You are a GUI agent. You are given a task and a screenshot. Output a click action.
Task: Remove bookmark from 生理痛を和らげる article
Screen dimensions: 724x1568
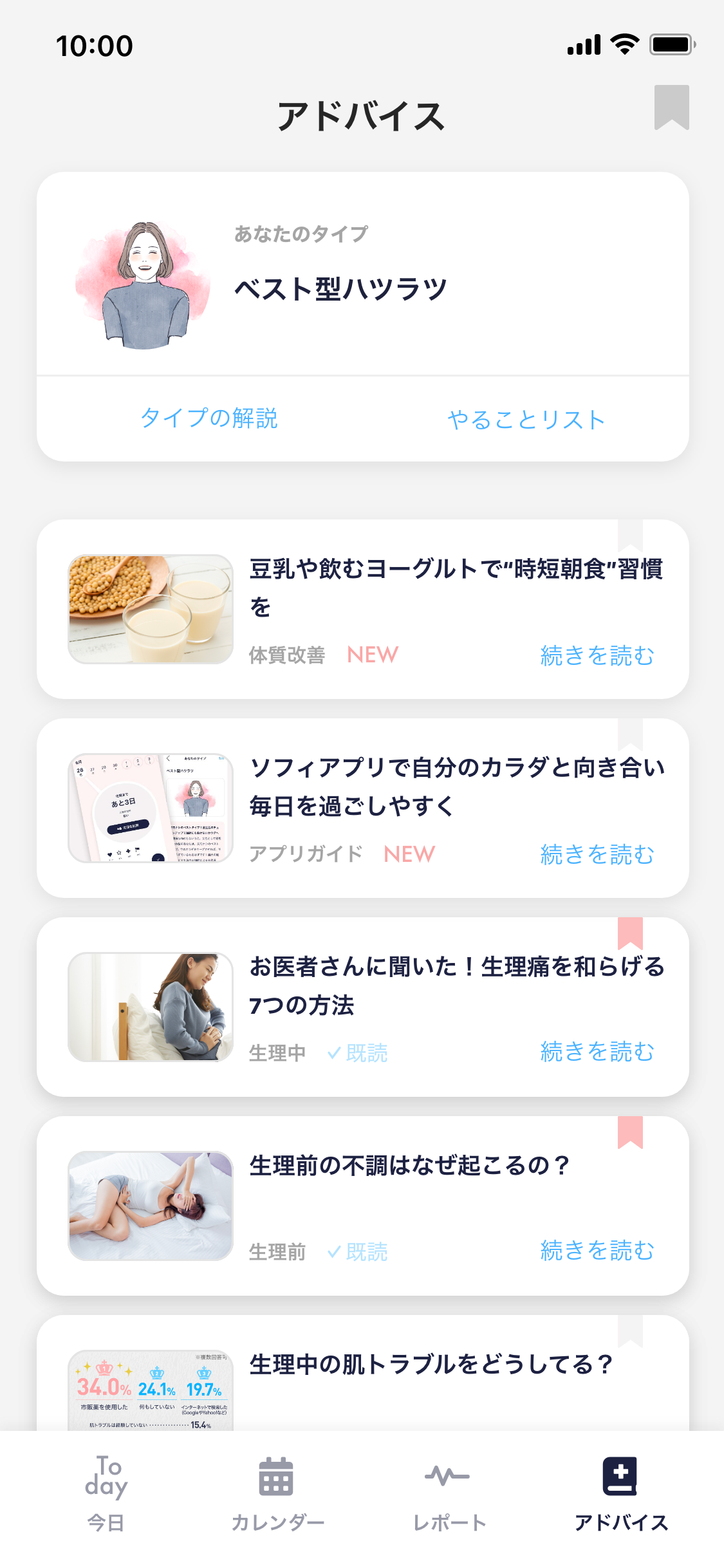point(630,933)
